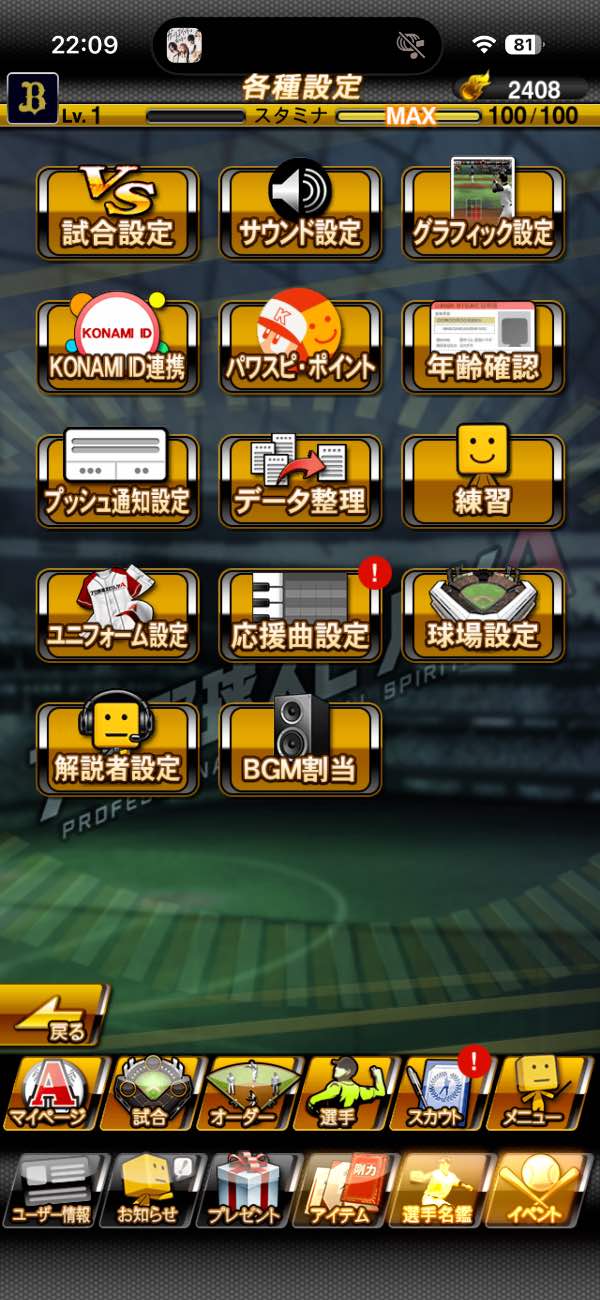This screenshot has height=1300, width=600.
Task: Open パワスピ・ポイント points
Action: [300, 347]
